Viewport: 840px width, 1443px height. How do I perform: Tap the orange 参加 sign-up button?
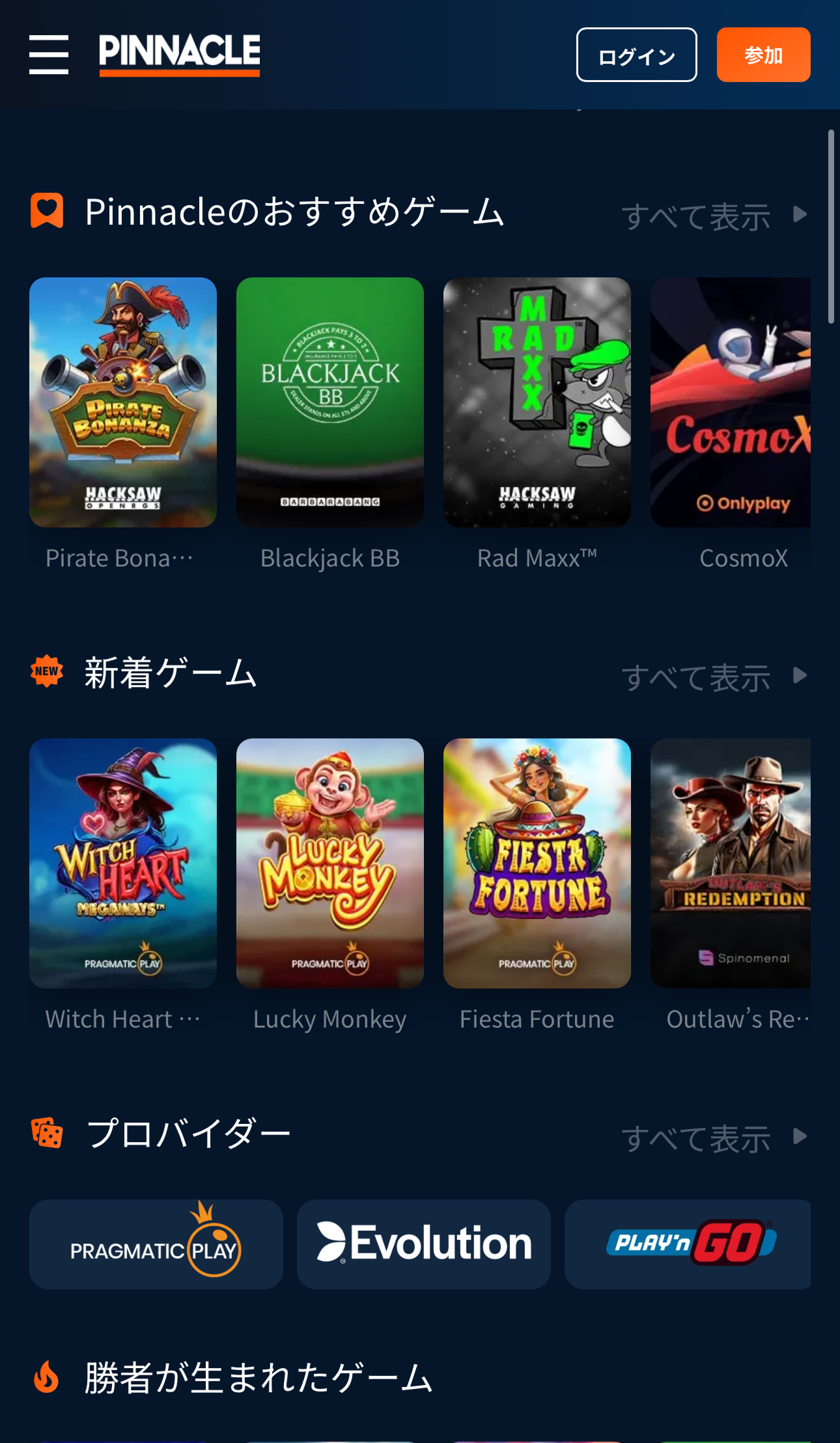[763, 55]
